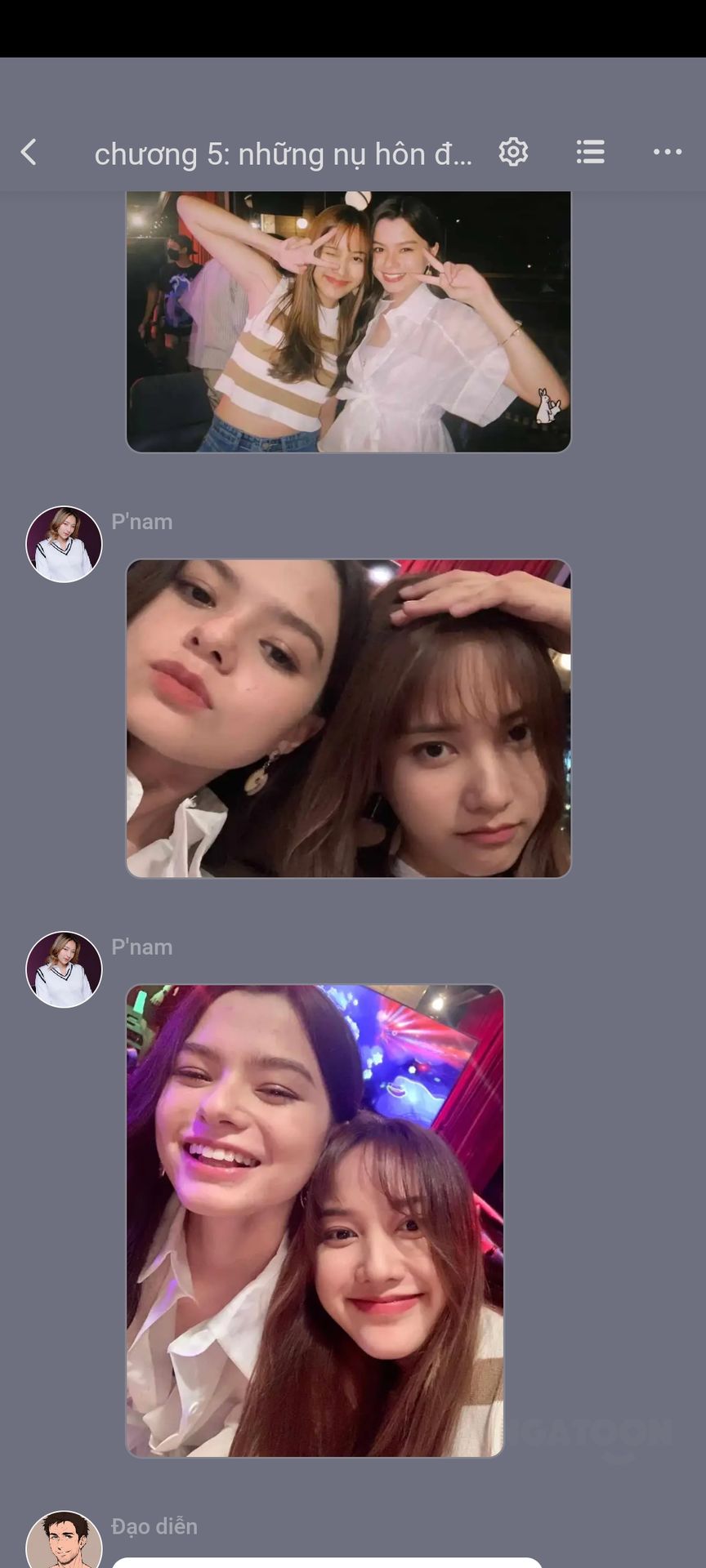Go back using the top-left arrow
Viewport: 706px width, 1568px height.
[x=29, y=152]
